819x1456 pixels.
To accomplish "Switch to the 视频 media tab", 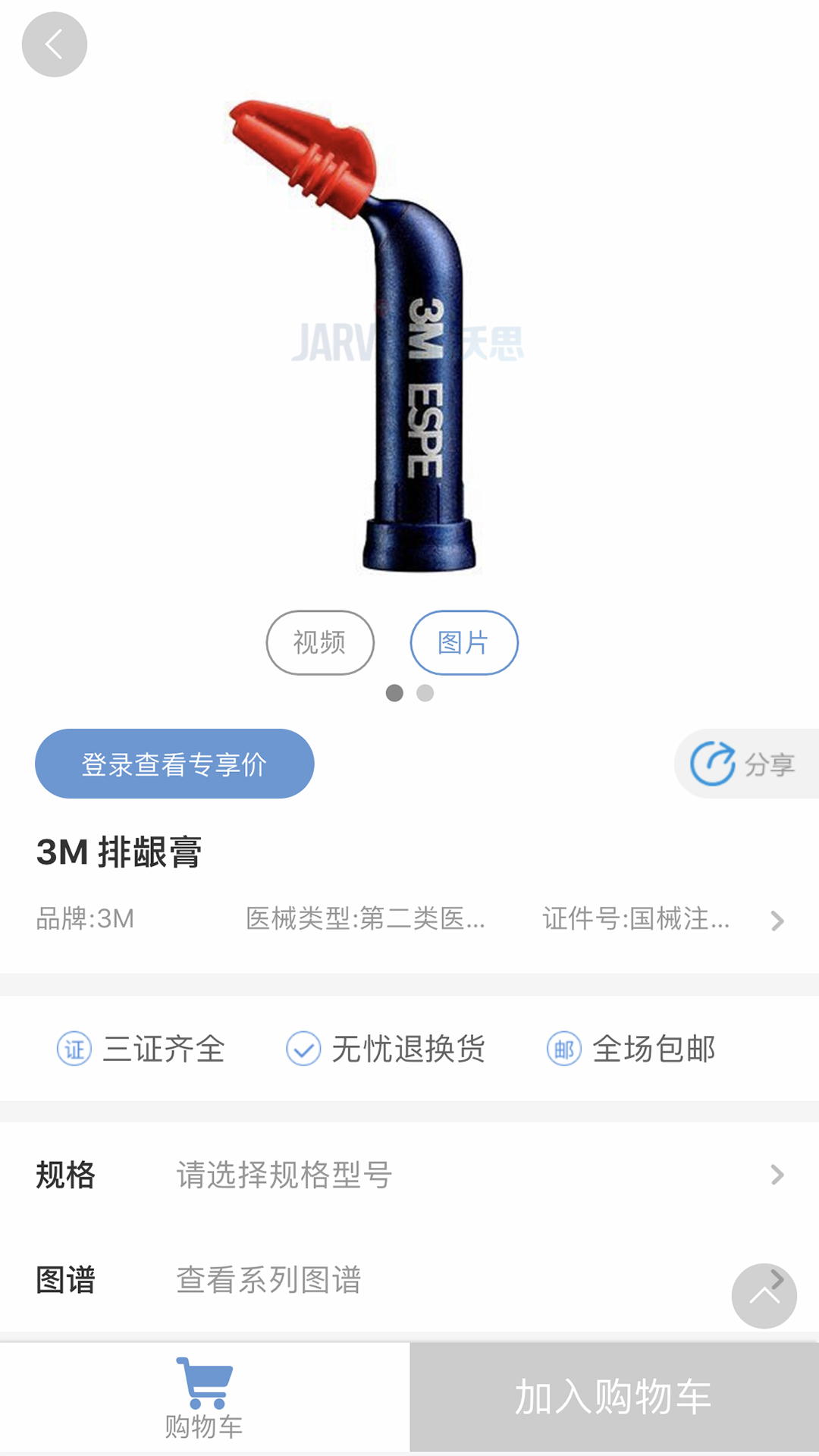I will [320, 642].
